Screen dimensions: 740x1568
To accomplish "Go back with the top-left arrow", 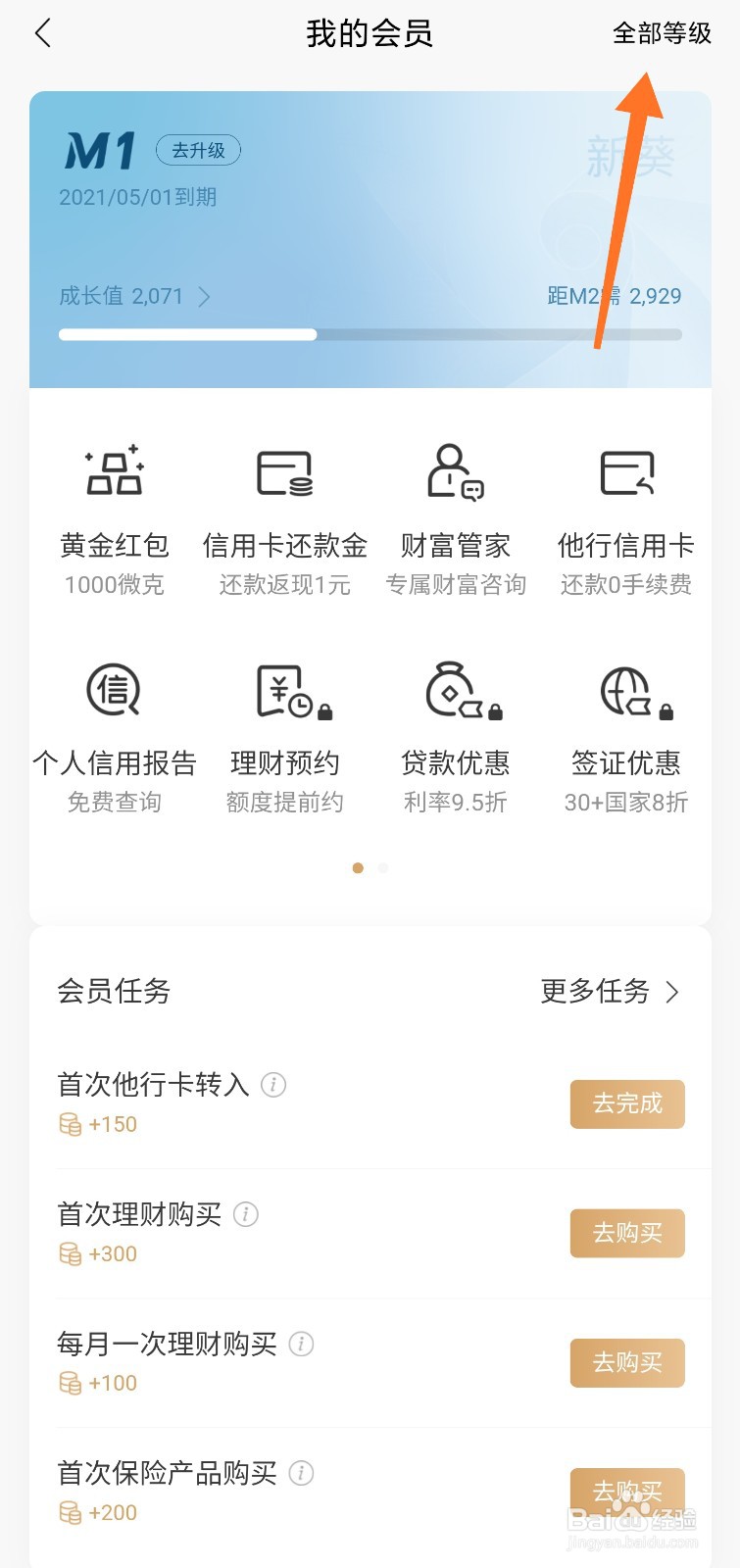I will coord(42,32).
